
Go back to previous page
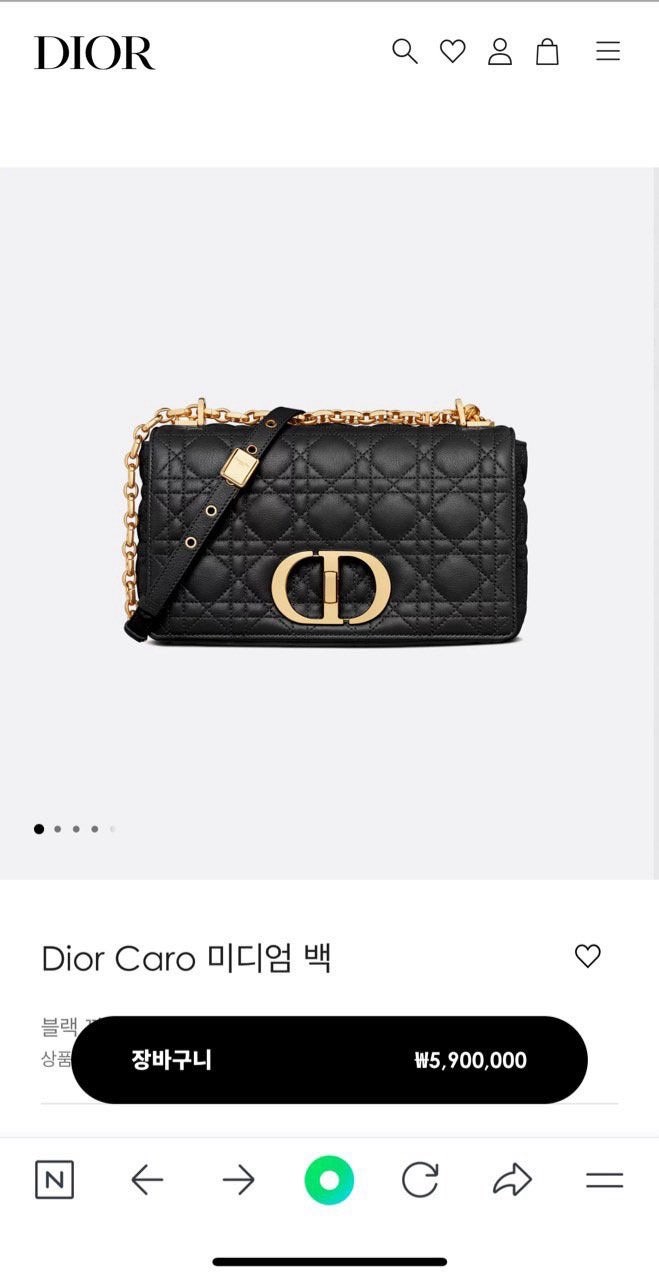point(147,1180)
